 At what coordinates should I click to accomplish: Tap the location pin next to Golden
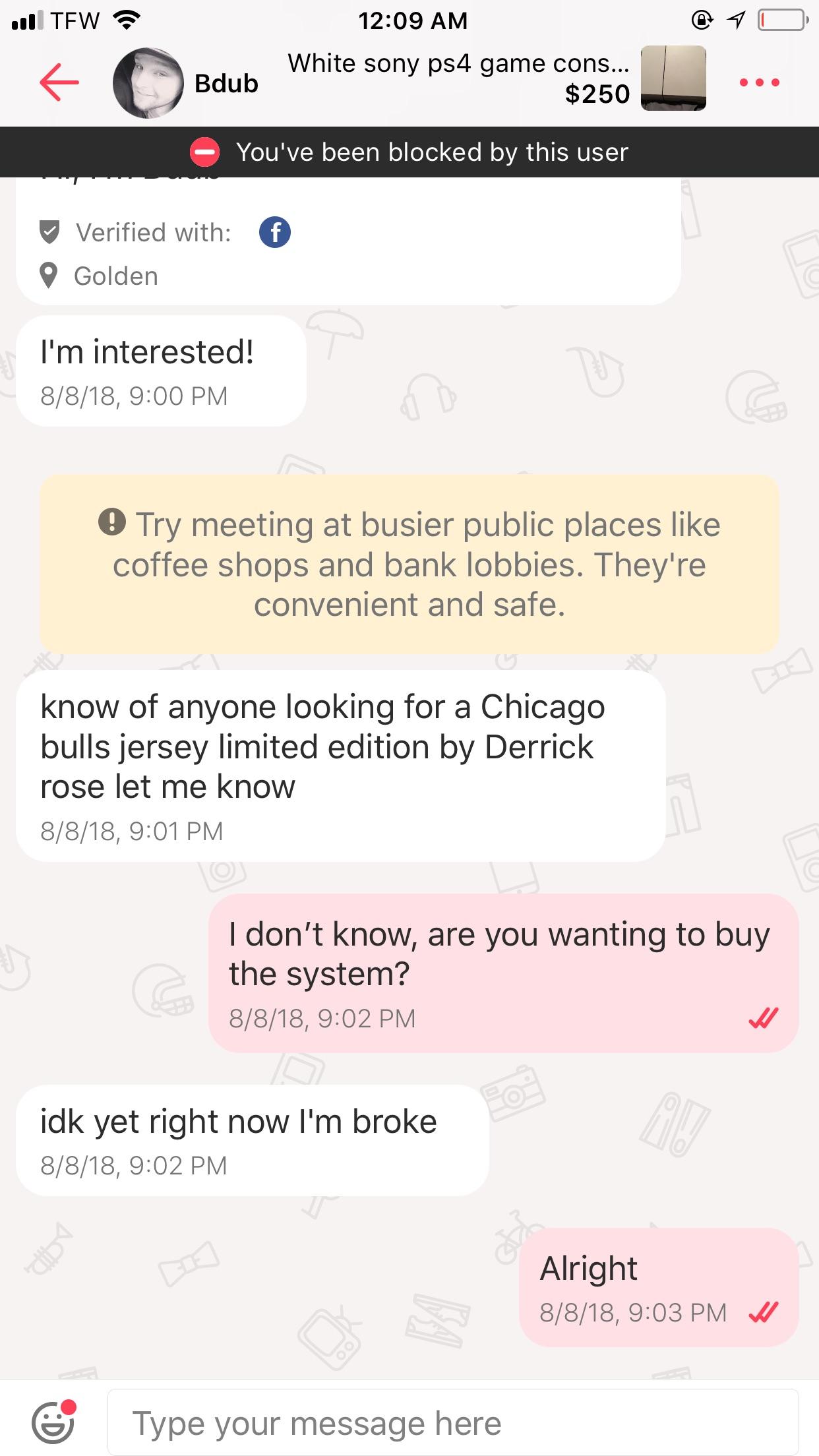[x=47, y=276]
